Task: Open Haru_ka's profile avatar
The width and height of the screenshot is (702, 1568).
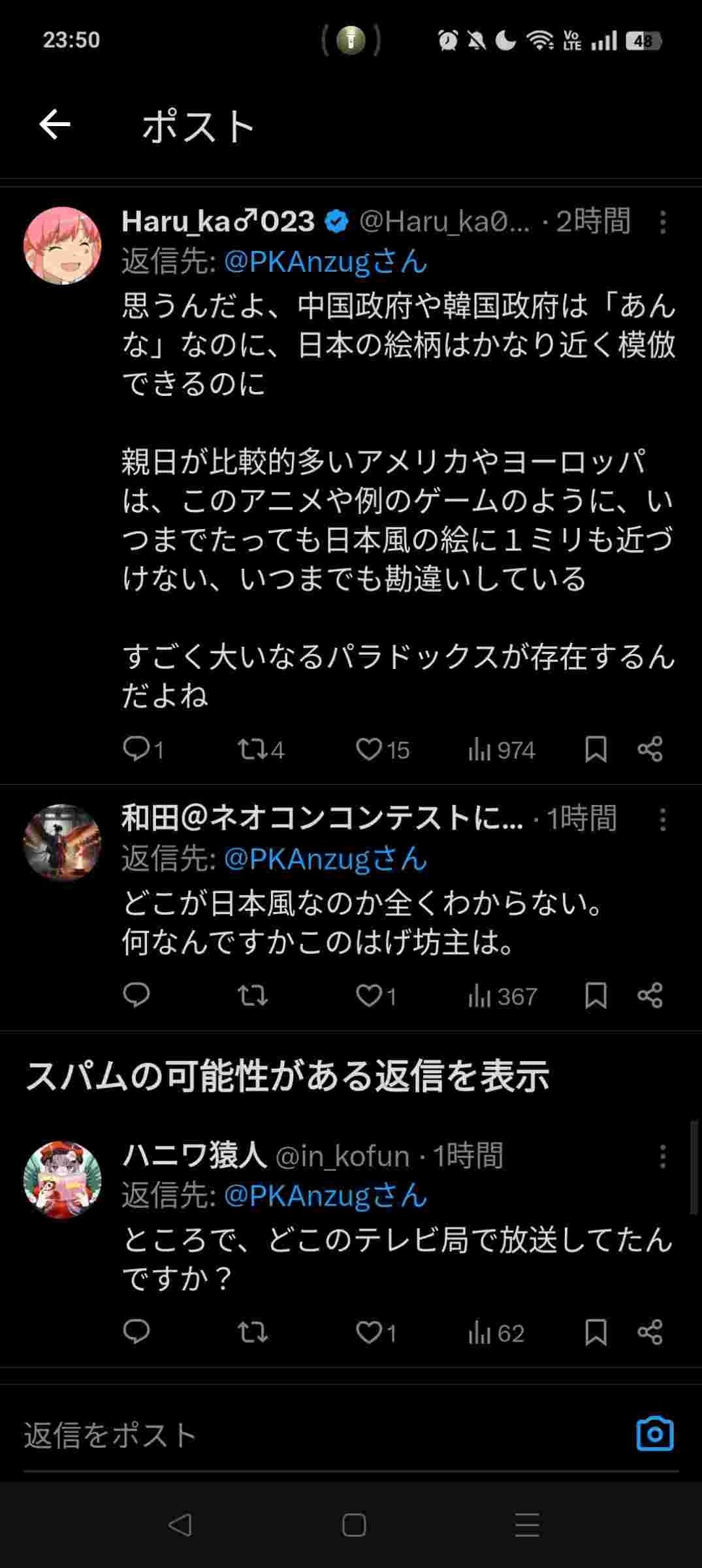Action: pyautogui.click(x=63, y=246)
